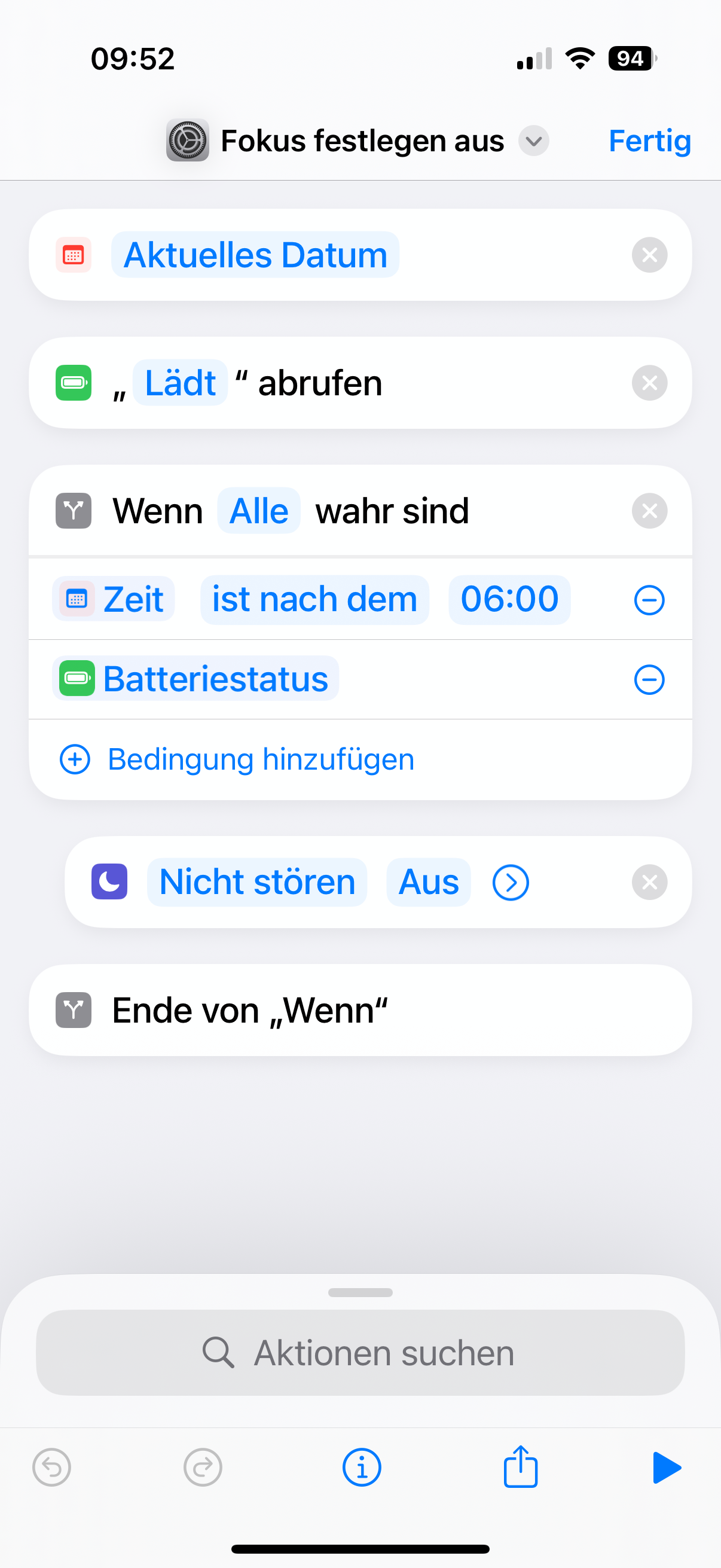Image resolution: width=721 pixels, height=1568 pixels.
Task: Remove the Batteriestatus condition row
Action: [649, 679]
